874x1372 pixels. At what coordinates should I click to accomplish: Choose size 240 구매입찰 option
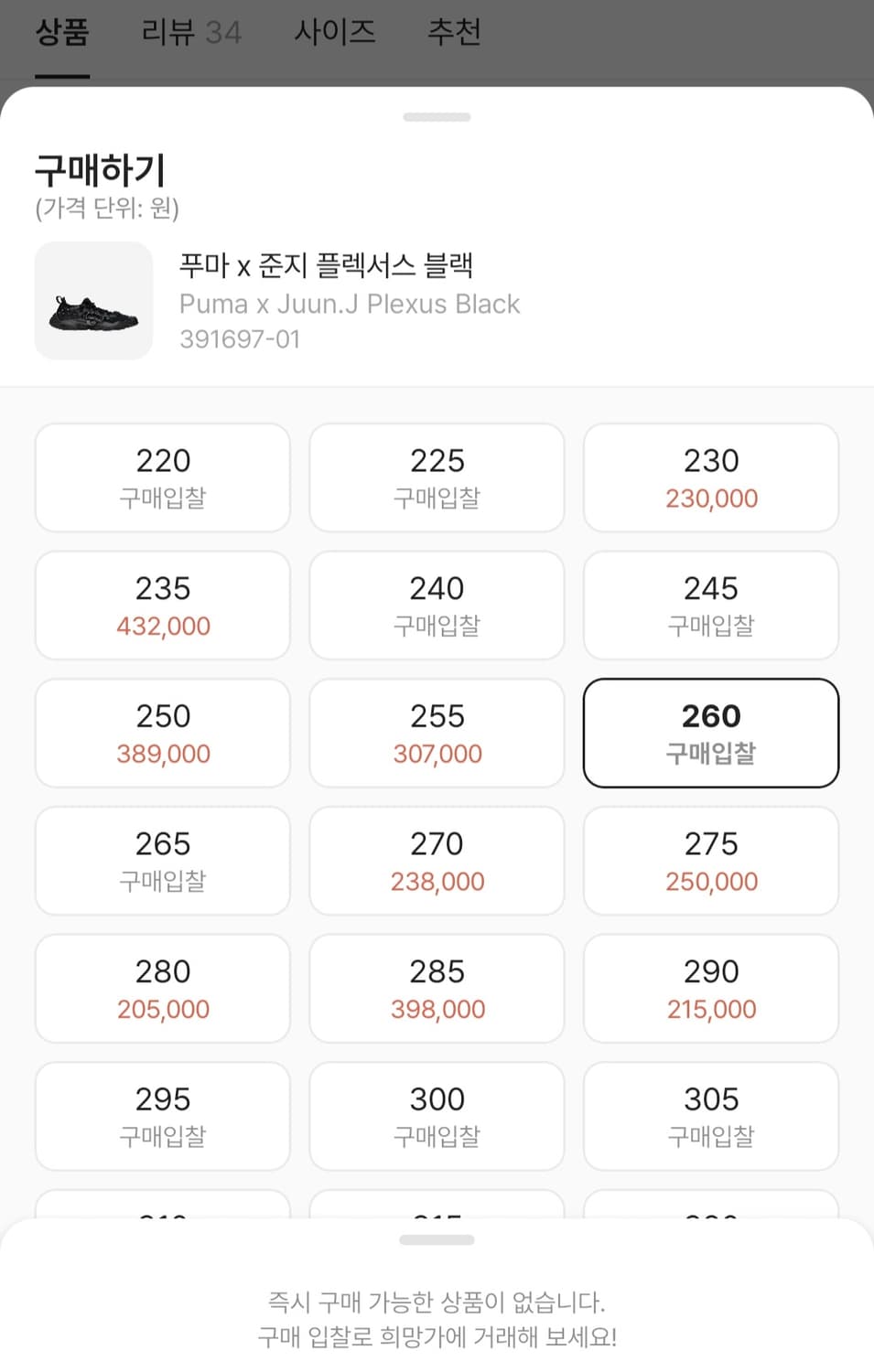[437, 606]
